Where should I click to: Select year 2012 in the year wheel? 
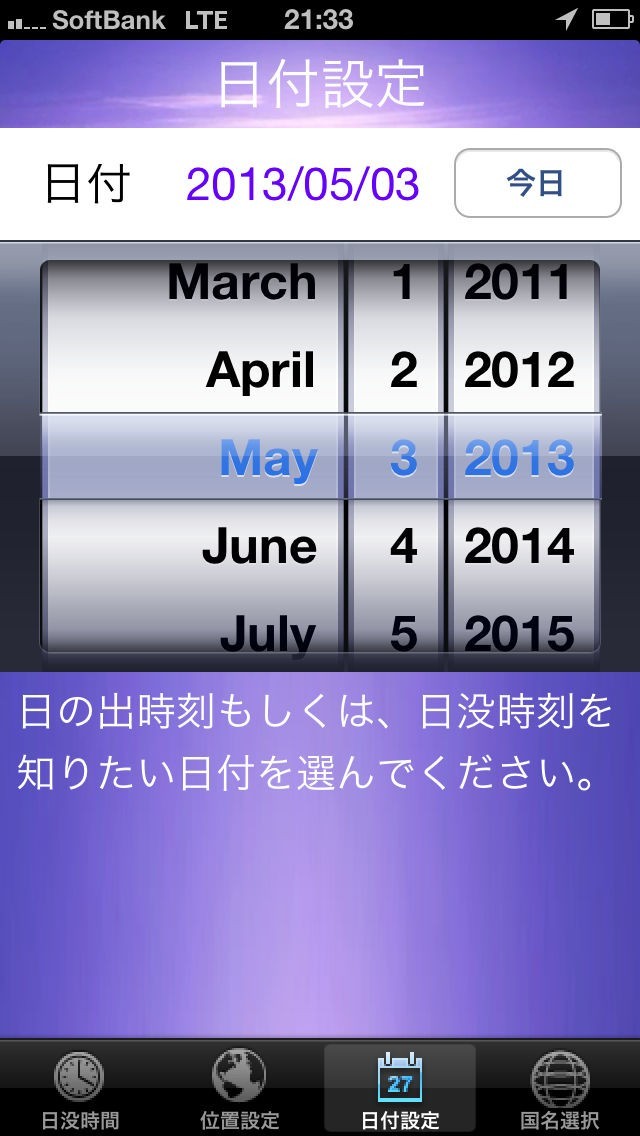pyautogui.click(x=519, y=371)
